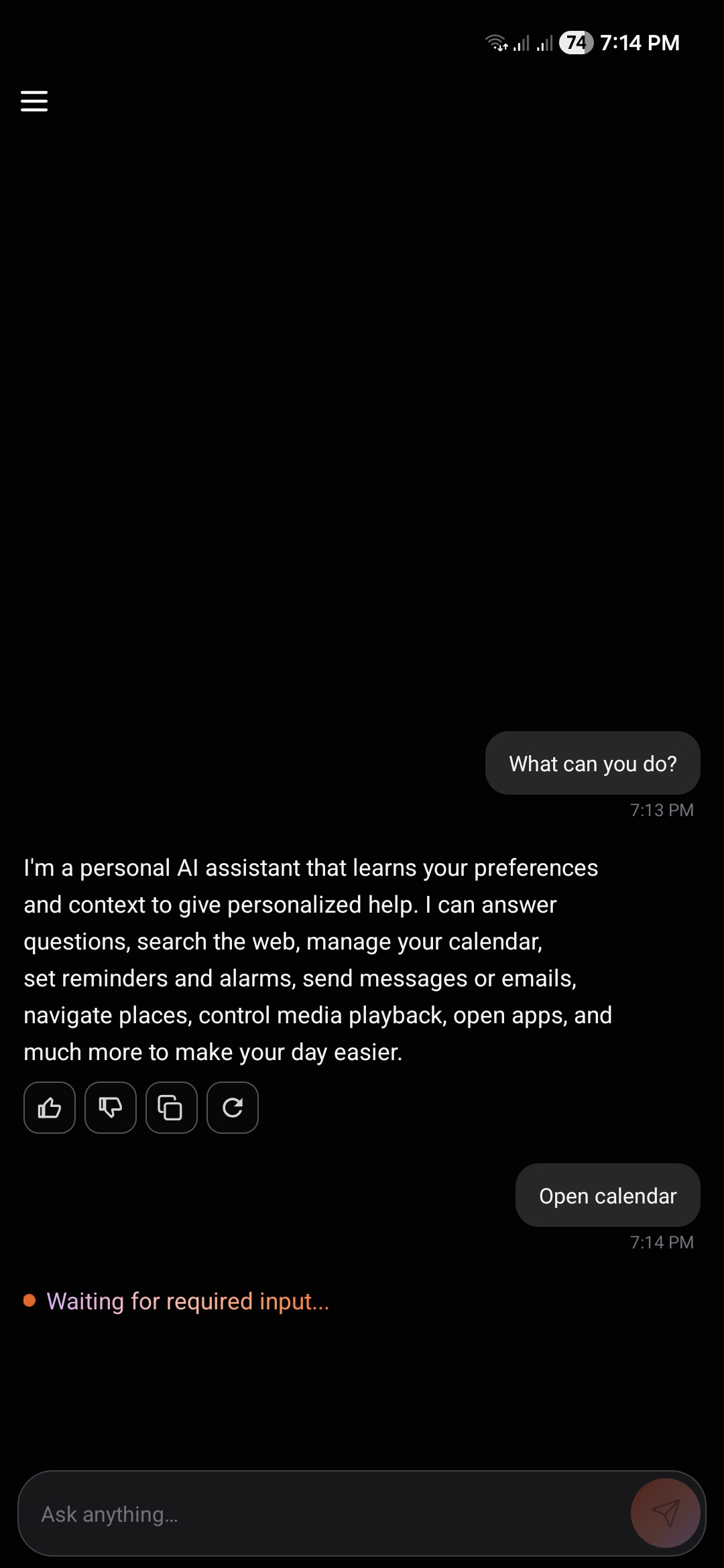Tap the 7:13 PM timestamp
Screen dimensions: 724x1568
pyautogui.click(x=662, y=809)
